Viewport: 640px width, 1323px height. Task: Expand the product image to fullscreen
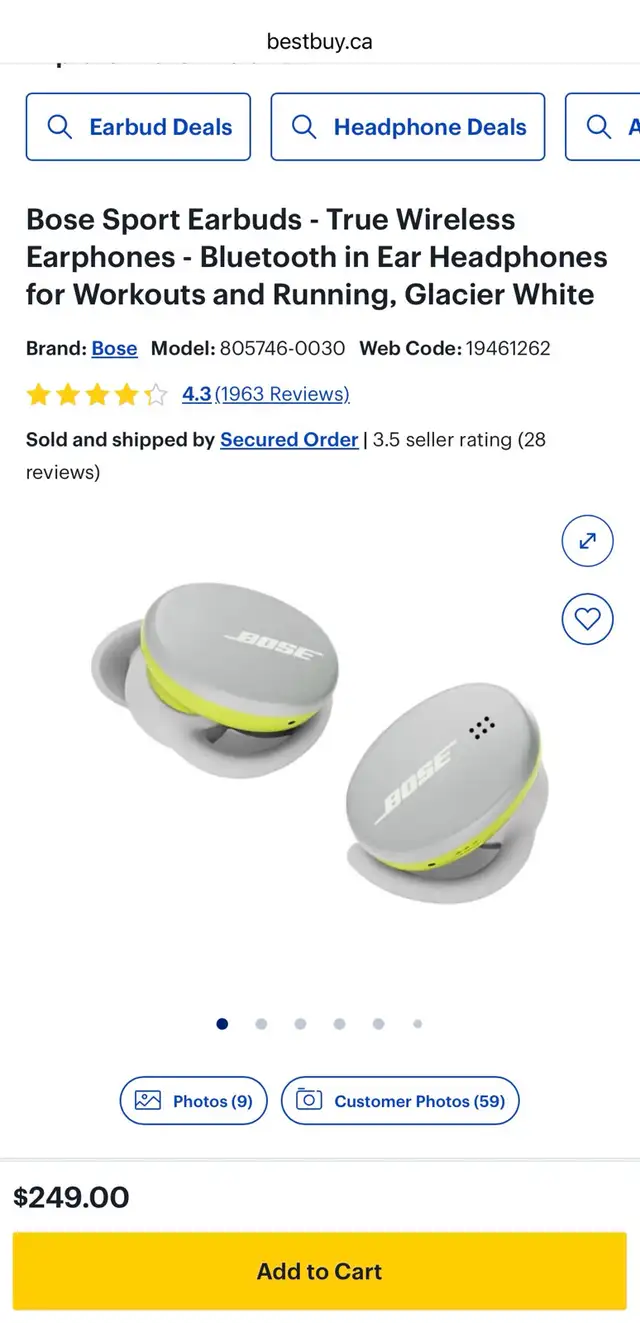(x=587, y=541)
